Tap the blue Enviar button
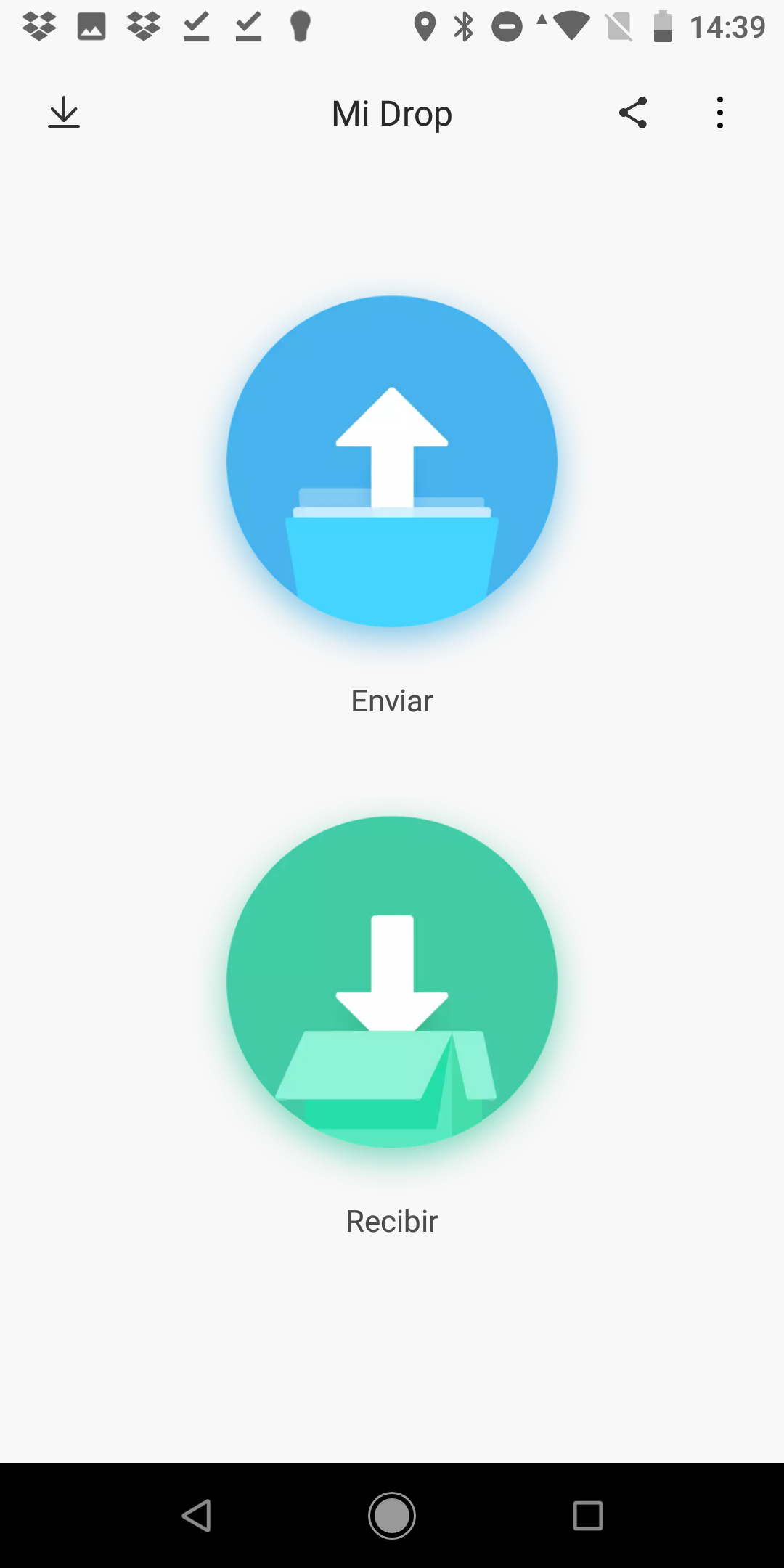784x1568 pixels. 392,461
